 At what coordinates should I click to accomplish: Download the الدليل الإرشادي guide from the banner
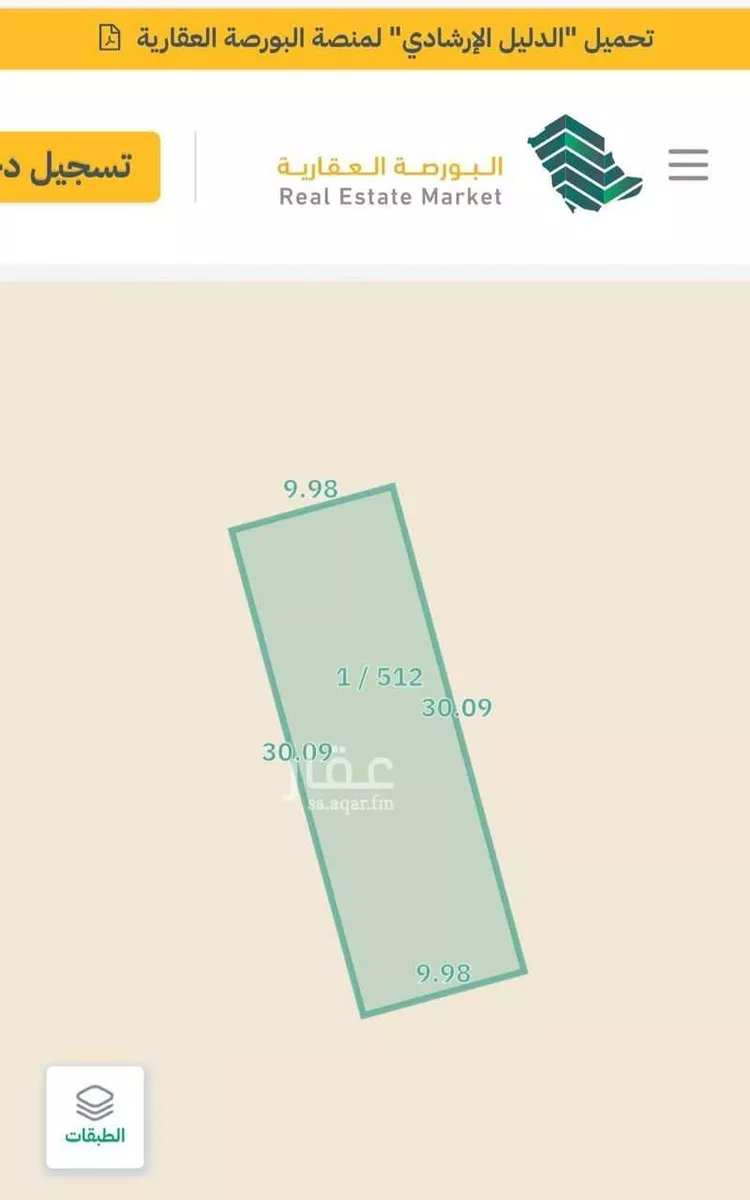point(377,38)
